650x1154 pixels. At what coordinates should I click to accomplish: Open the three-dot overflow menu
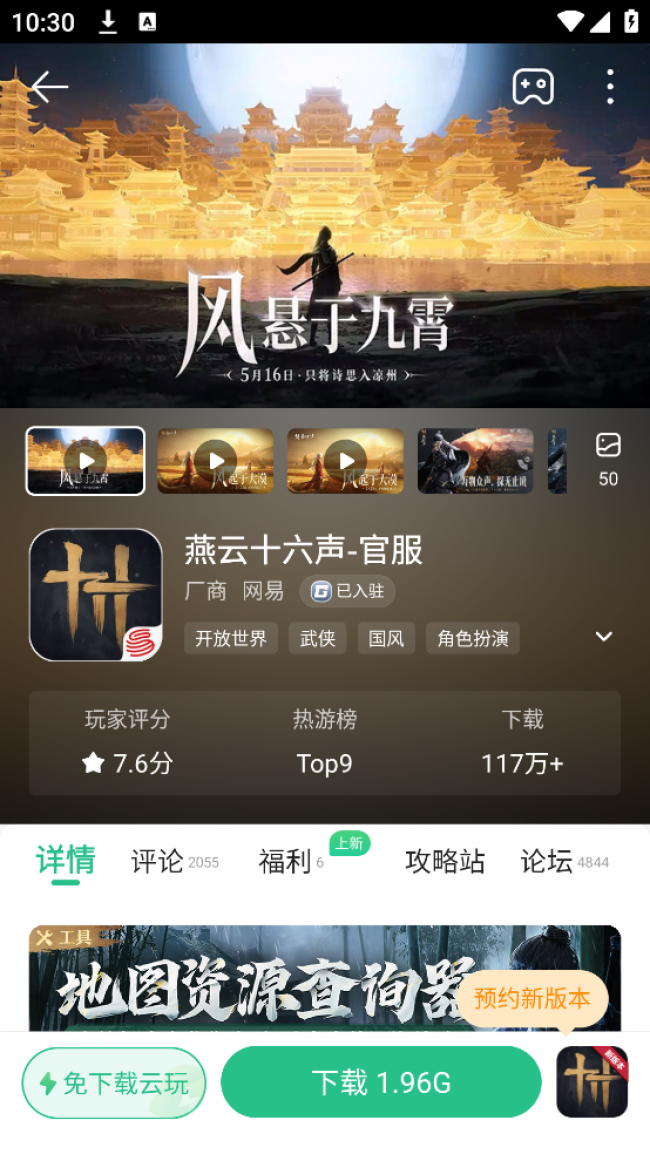click(610, 87)
